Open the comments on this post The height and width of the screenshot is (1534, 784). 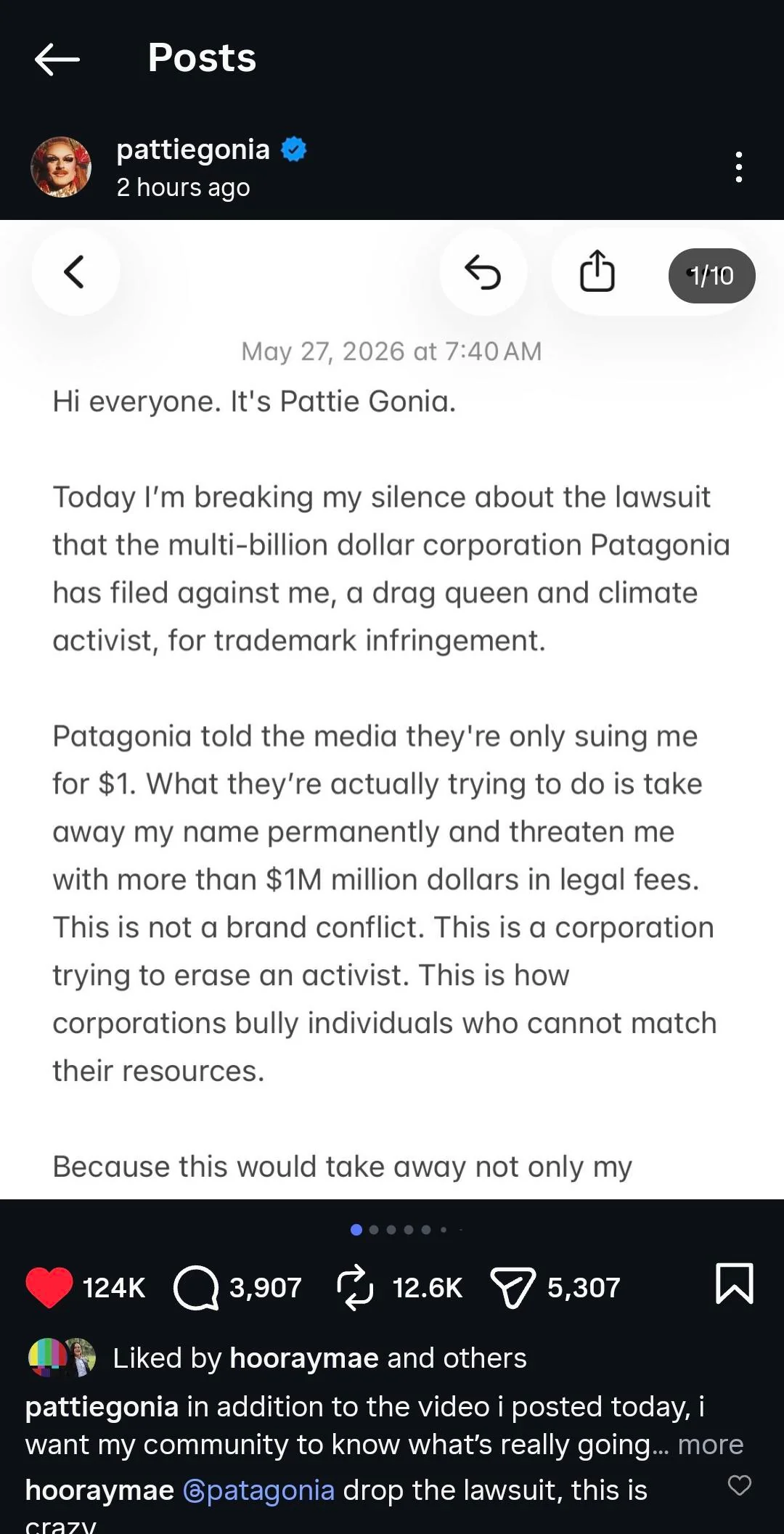[196, 1287]
